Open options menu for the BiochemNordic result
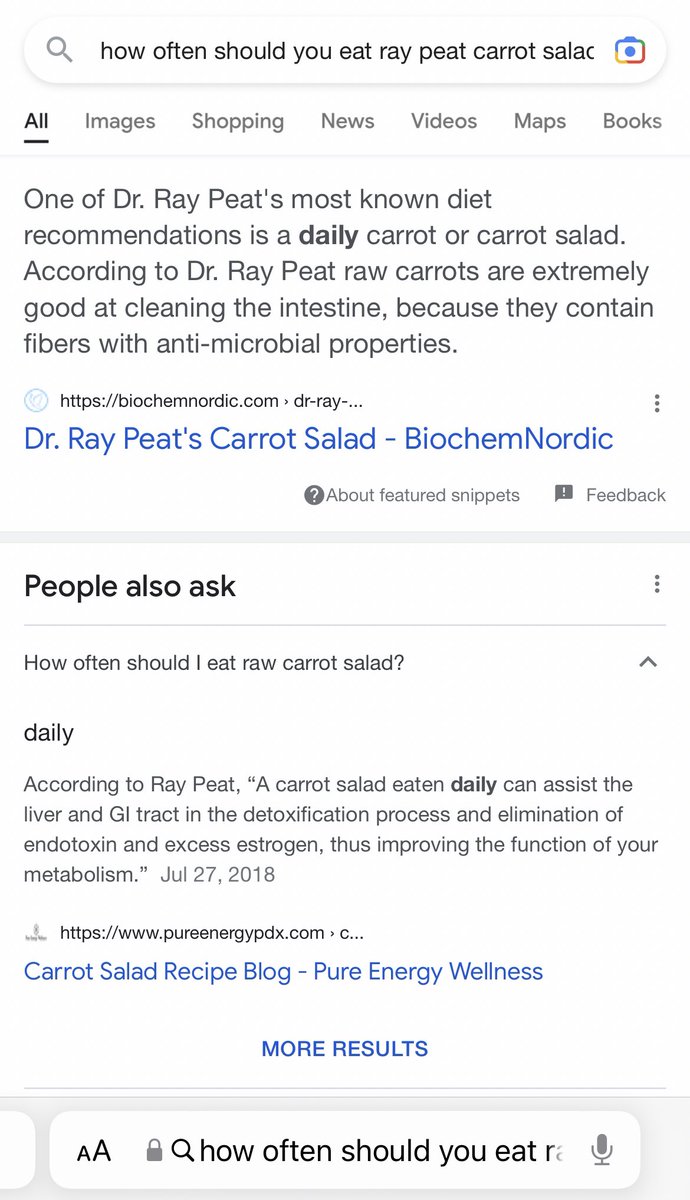The width and height of the screenshot is (690, 1200). point(657,403)
